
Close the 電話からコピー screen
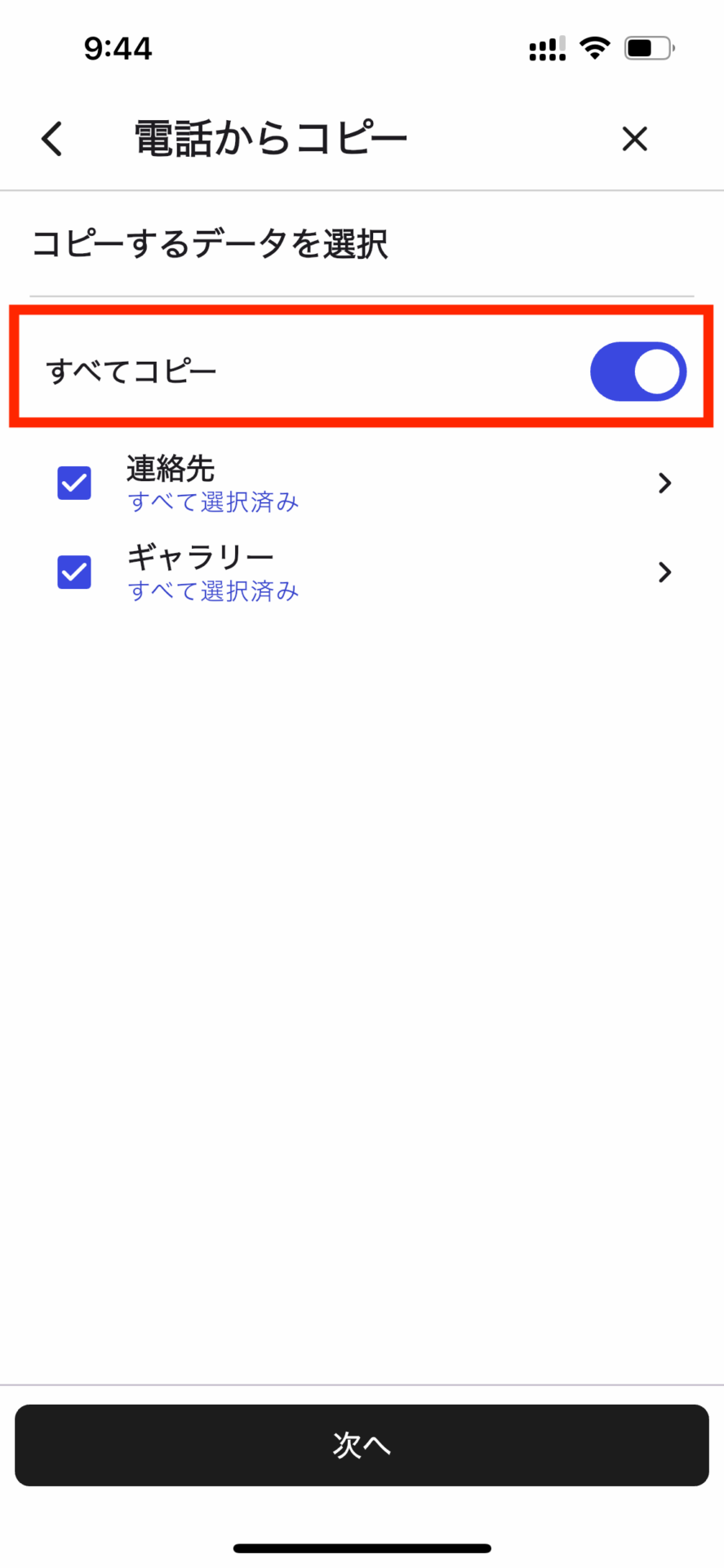point(634,139)
